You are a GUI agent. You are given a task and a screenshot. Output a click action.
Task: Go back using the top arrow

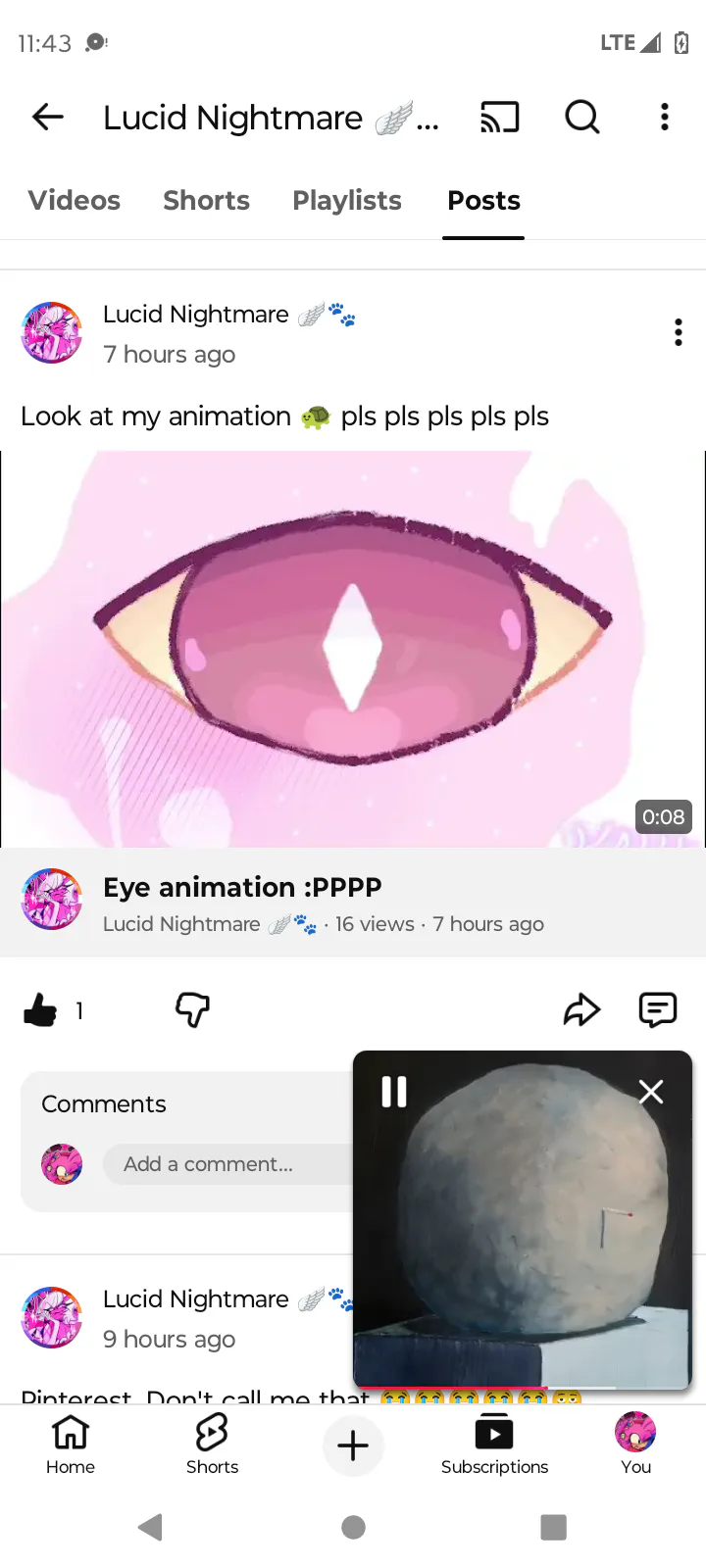click(47, 118)
